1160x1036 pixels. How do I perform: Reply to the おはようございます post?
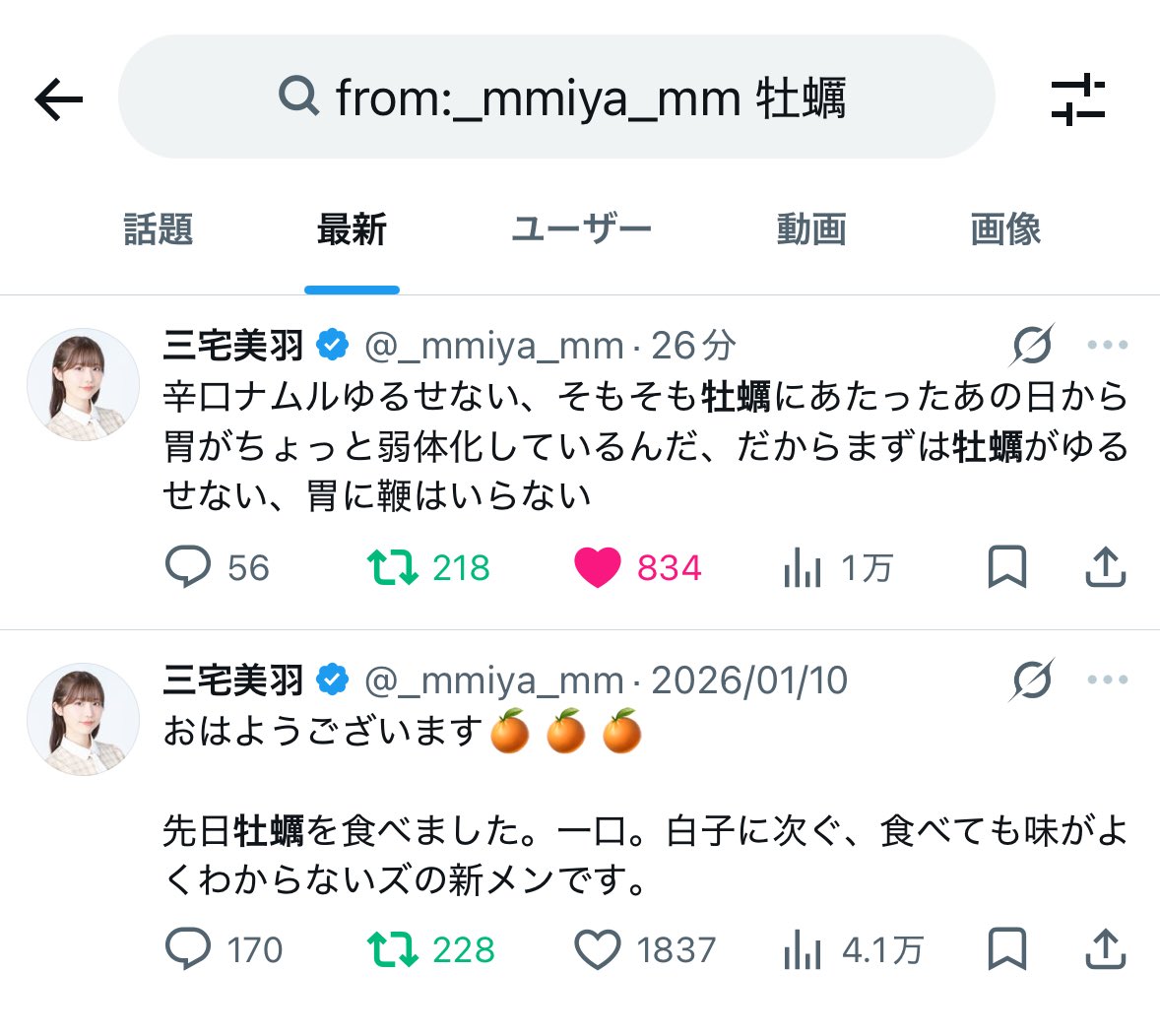tap(187, 949)
